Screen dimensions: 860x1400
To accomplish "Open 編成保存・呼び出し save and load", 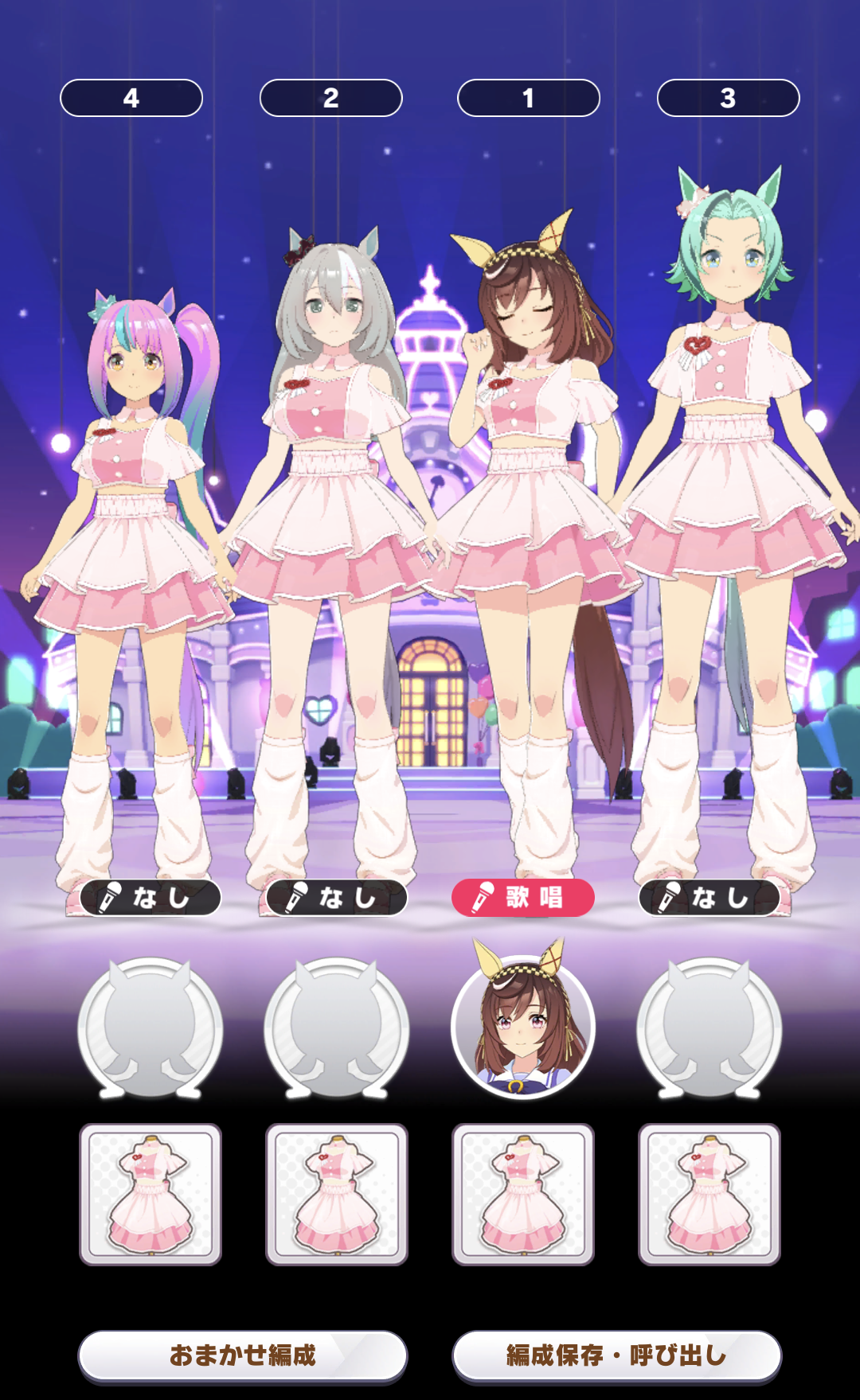I will point(616,1355).
